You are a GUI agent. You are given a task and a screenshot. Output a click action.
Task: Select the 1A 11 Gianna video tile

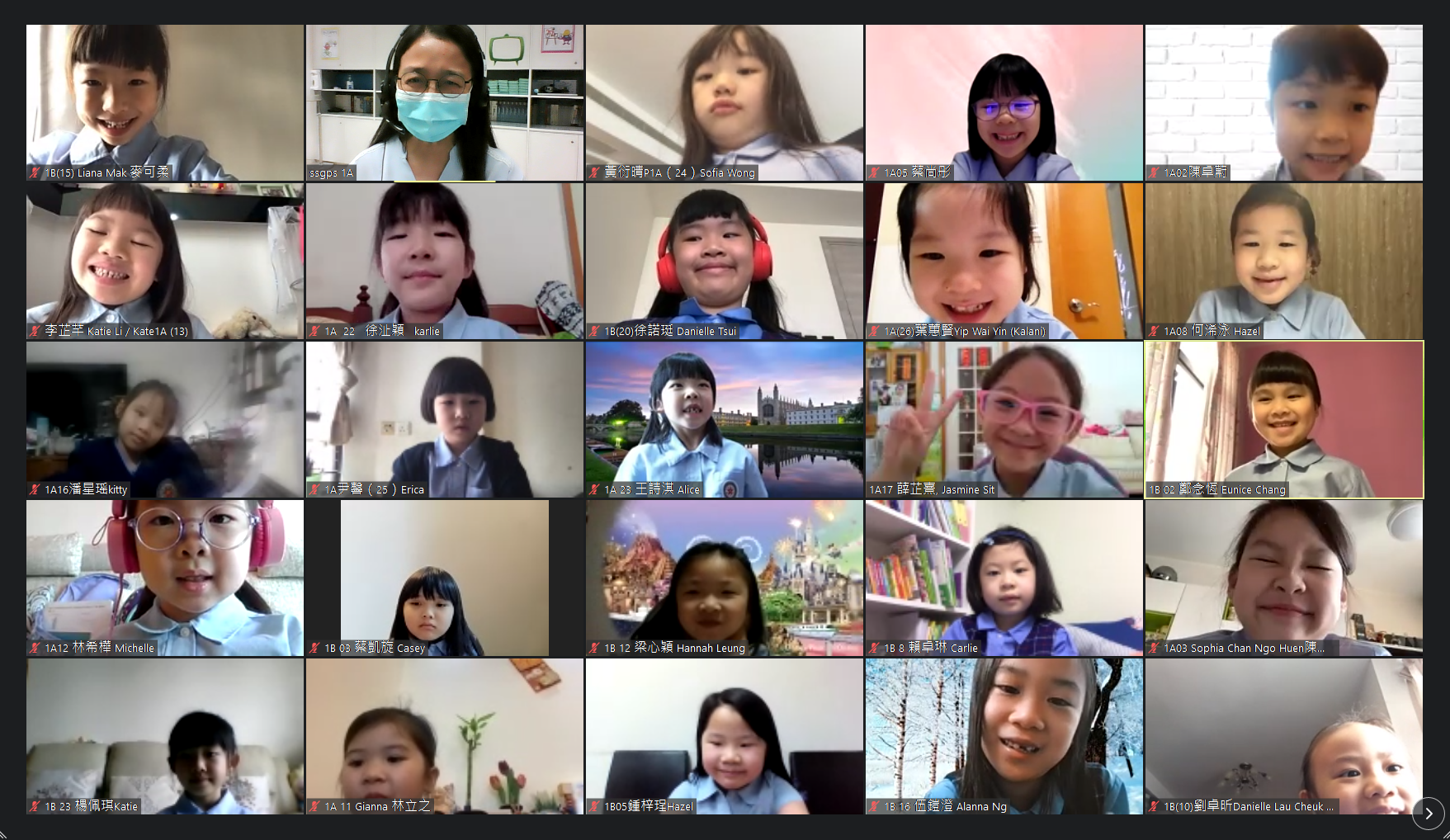coord(444,736)
